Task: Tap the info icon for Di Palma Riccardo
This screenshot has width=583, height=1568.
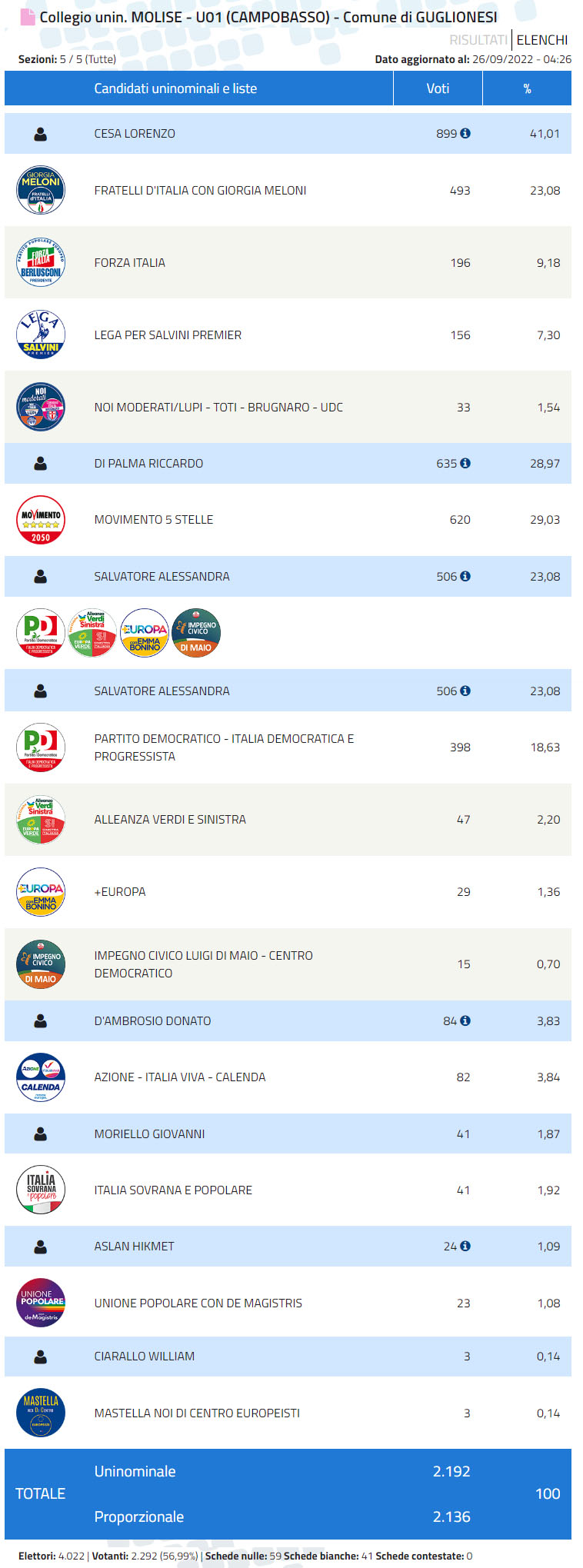Action: (x=465, y=463)
